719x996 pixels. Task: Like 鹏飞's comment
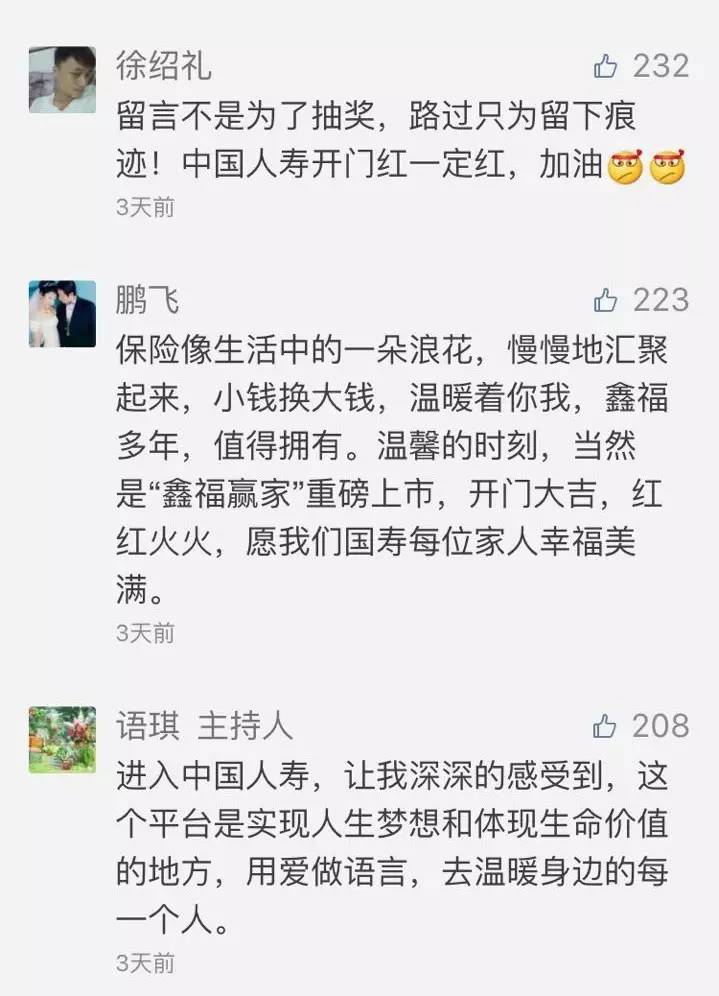point(606,300)
